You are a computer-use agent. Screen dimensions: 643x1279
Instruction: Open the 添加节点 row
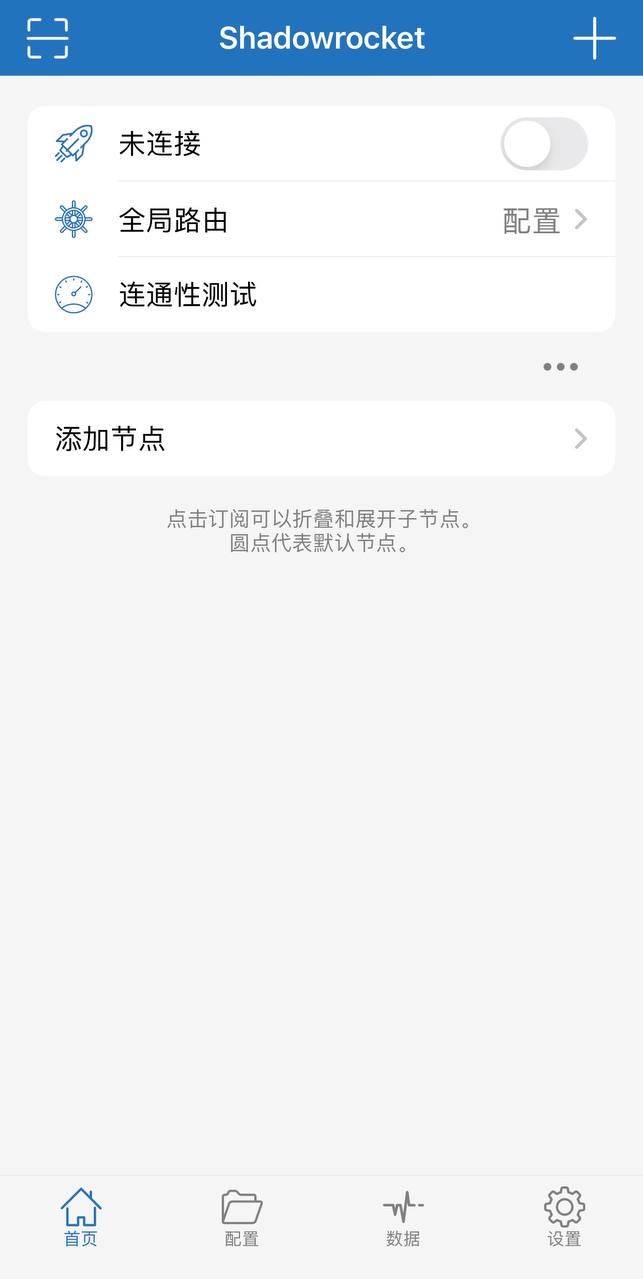pos(321,439)
